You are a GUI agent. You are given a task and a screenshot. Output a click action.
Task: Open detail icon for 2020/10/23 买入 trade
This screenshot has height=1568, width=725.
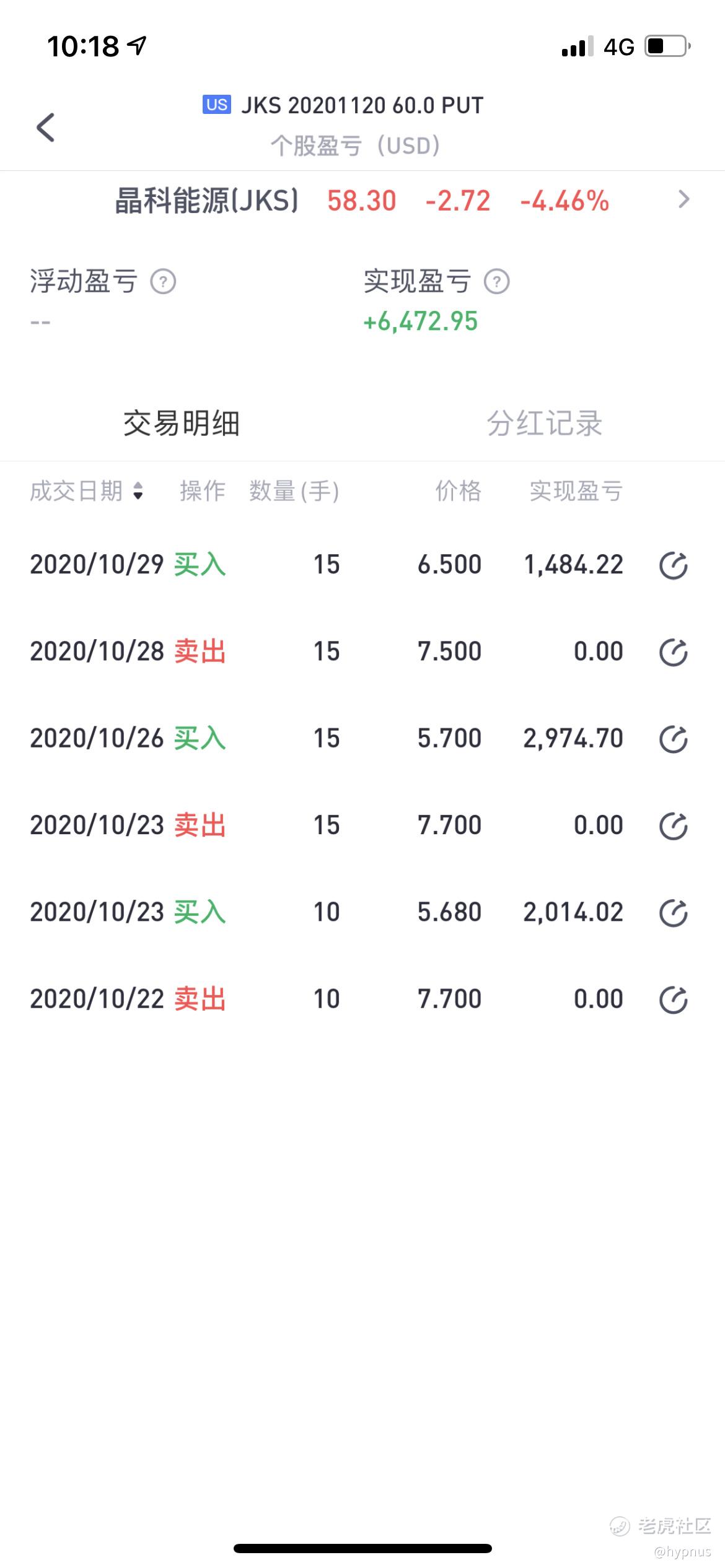coord(673,913)
